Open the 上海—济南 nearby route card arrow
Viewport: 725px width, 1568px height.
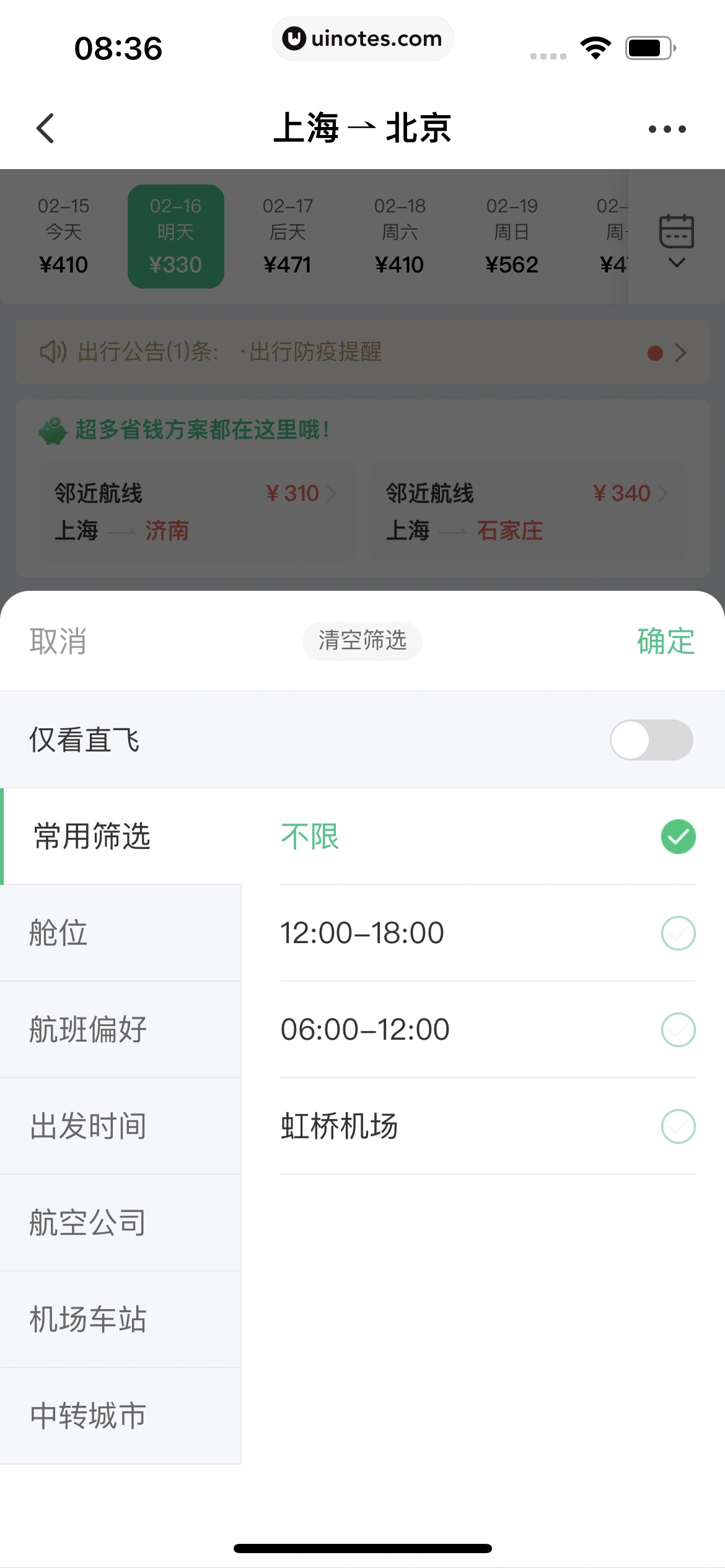tap(333, 493)
